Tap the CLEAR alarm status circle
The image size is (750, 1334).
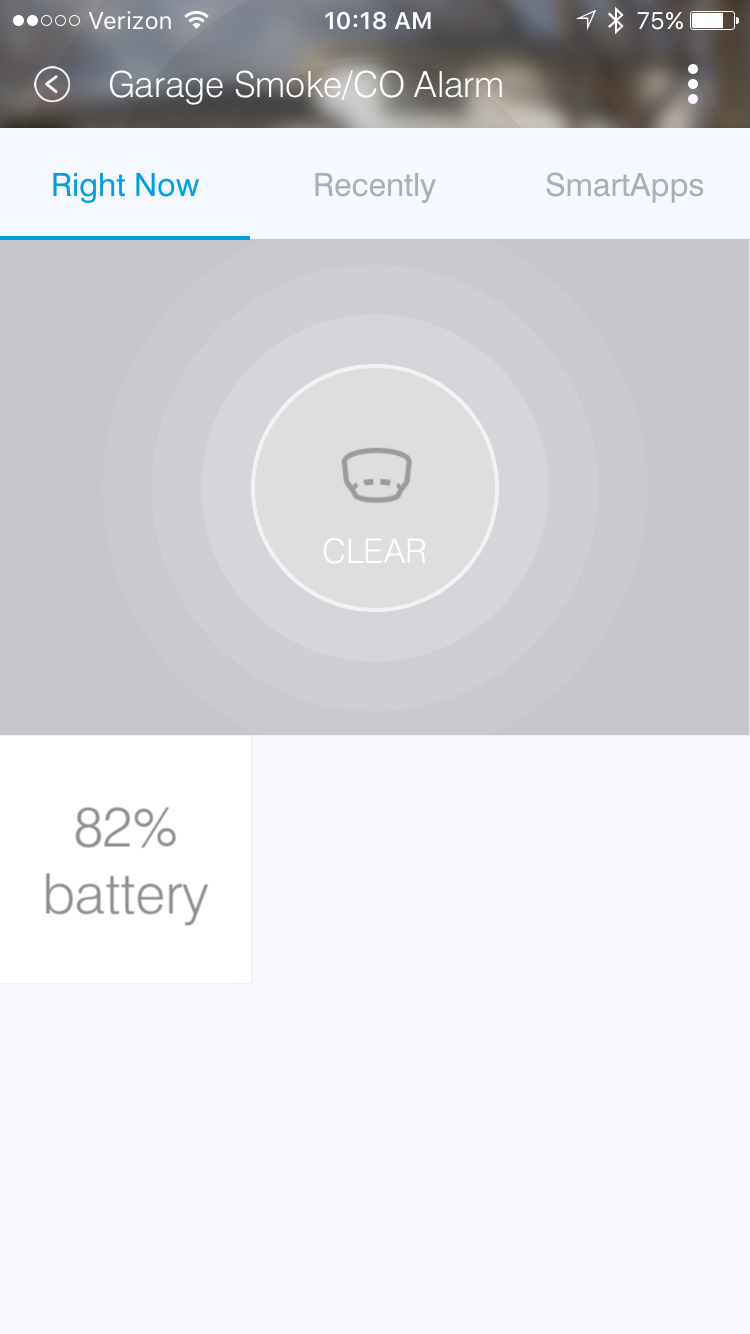coord(375,487)
